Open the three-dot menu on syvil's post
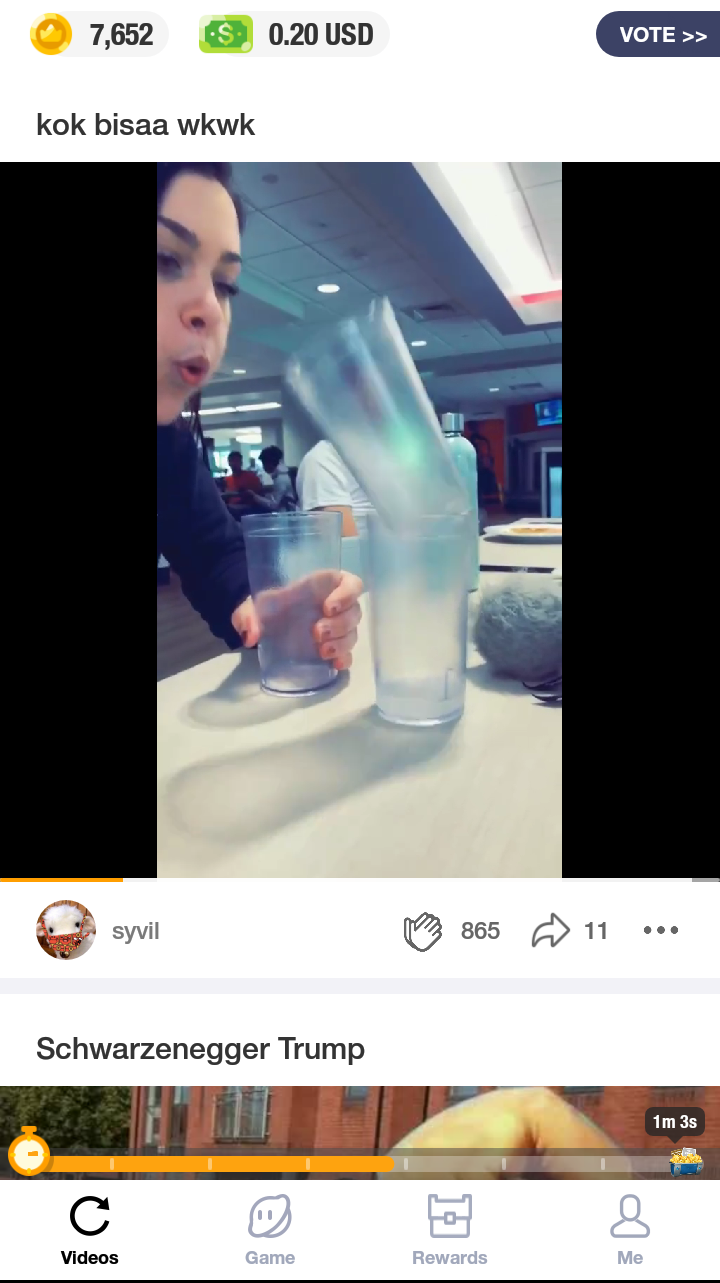 tap(661, 931)
